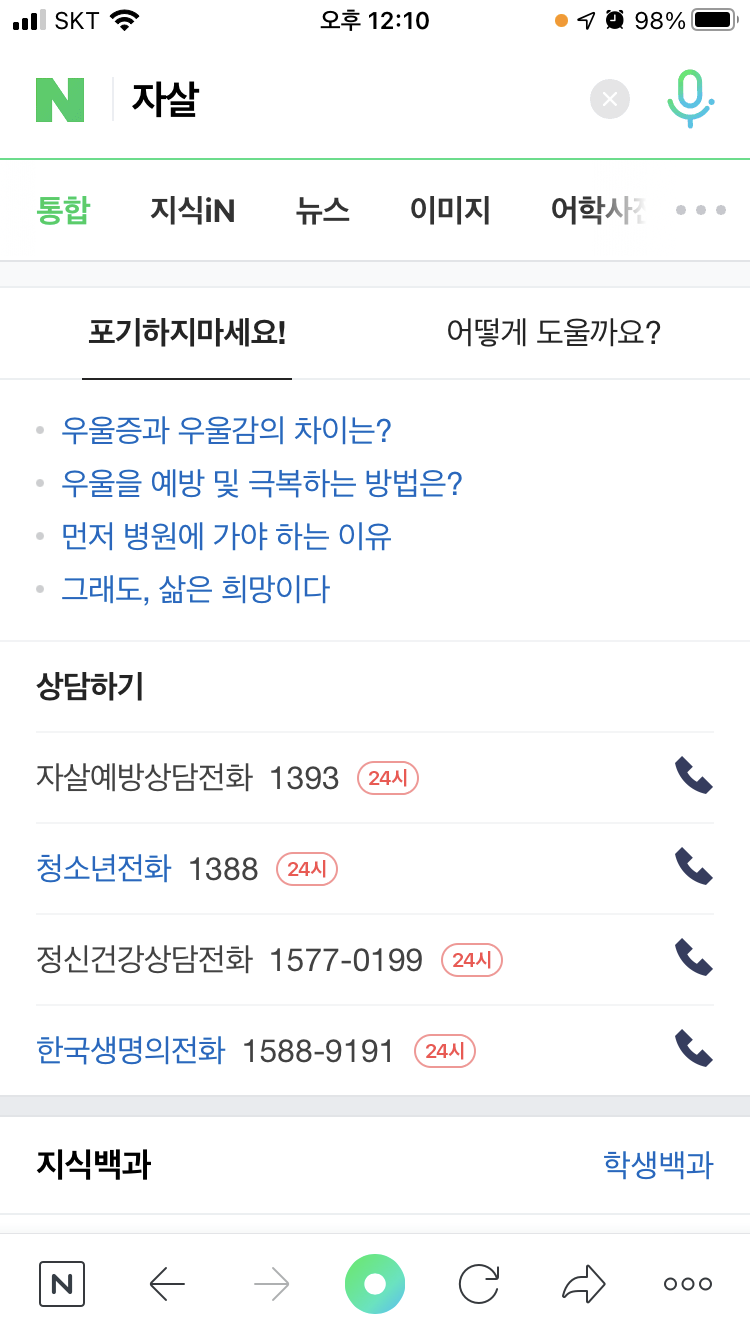Tap the green Naver logo at top

pyautogui.click(x=60, y=99)
